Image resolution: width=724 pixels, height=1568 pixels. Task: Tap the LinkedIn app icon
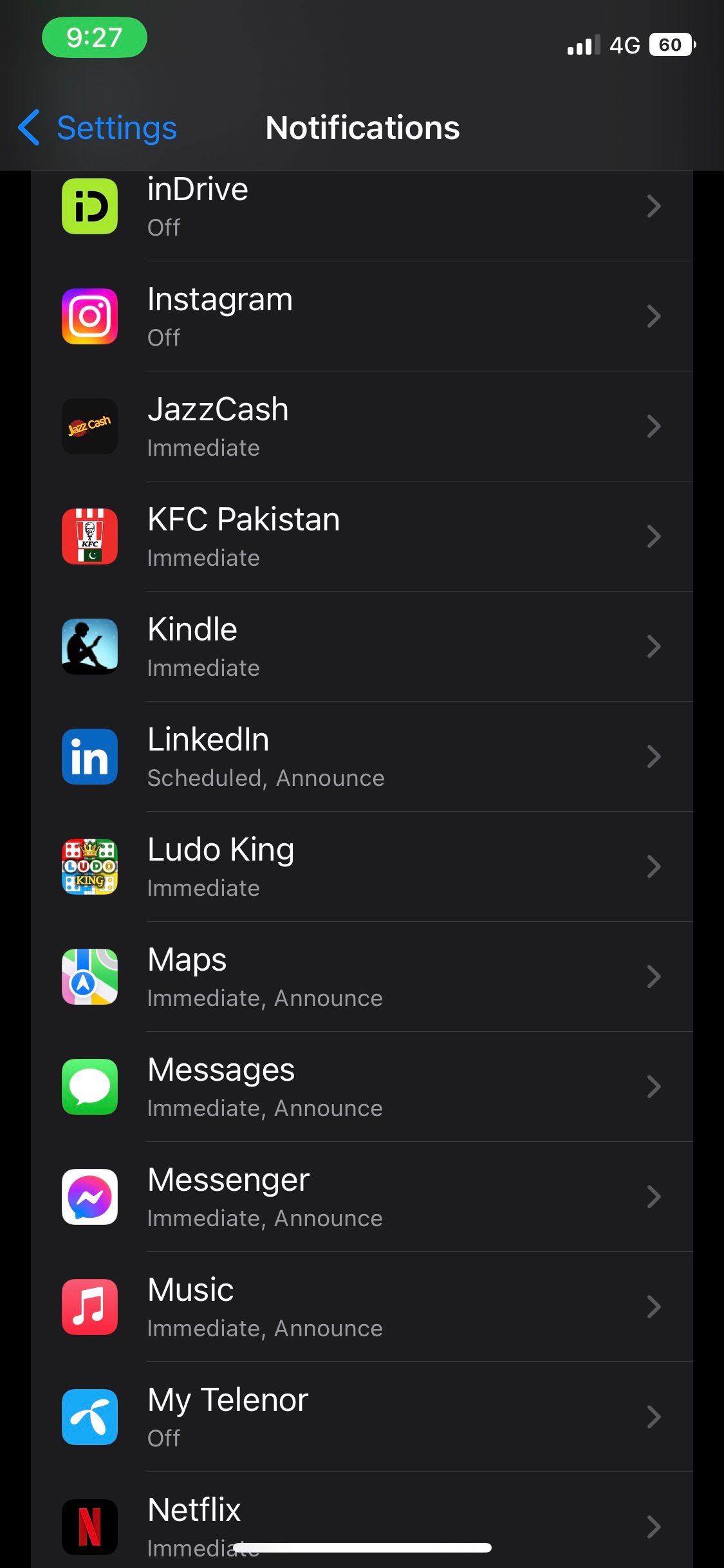click(x=89, y=756)
